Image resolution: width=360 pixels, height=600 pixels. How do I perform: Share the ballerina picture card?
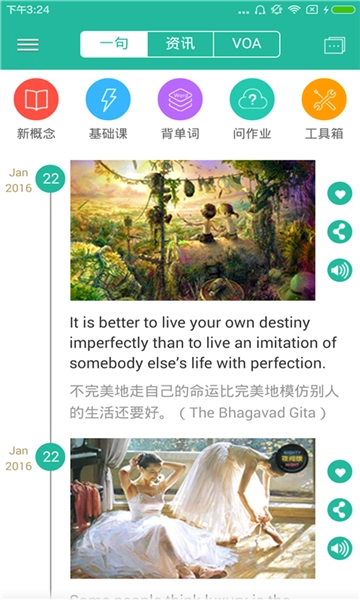[340, 510]
